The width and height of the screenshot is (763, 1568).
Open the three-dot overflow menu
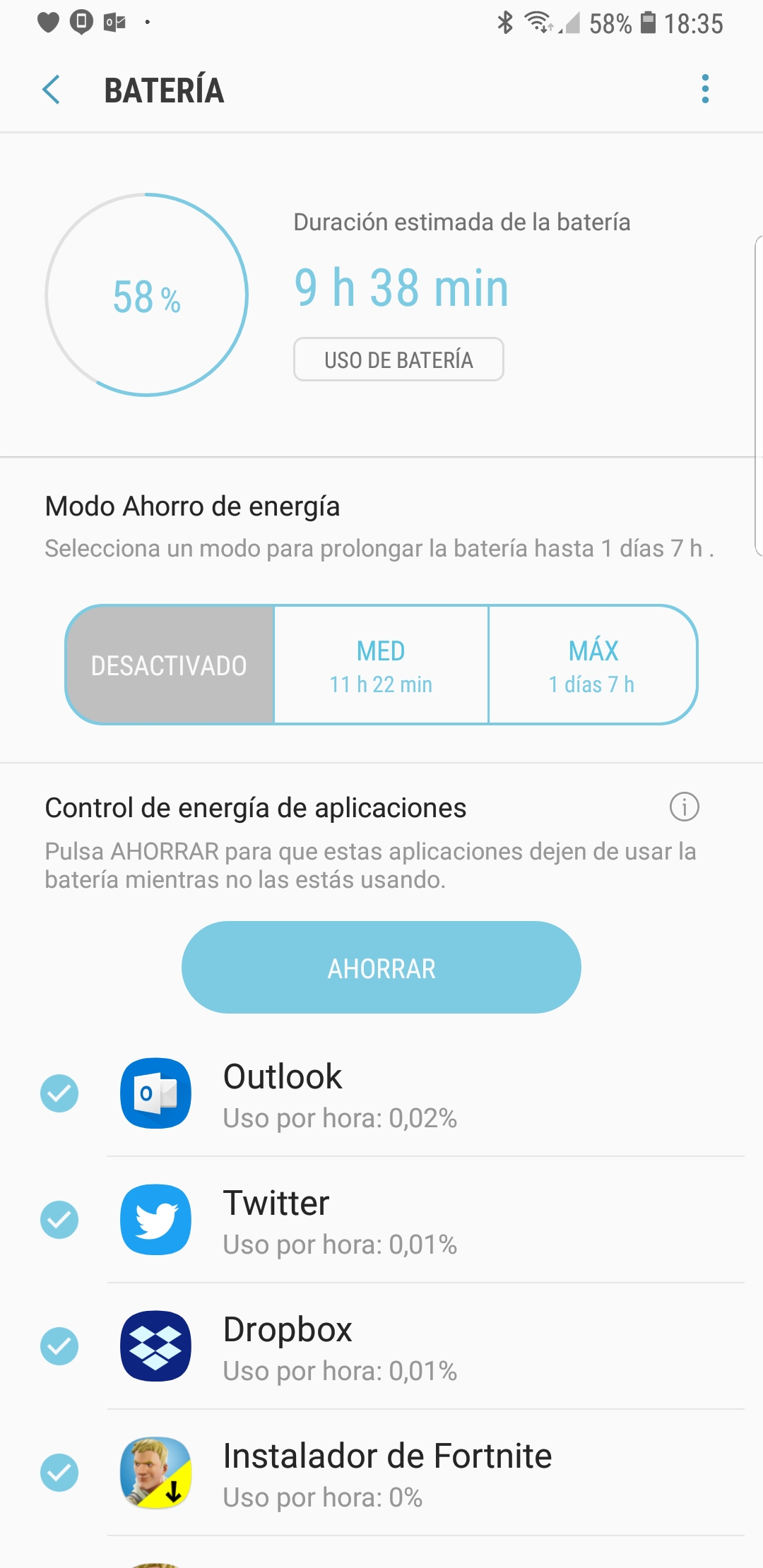click(704, 89)
